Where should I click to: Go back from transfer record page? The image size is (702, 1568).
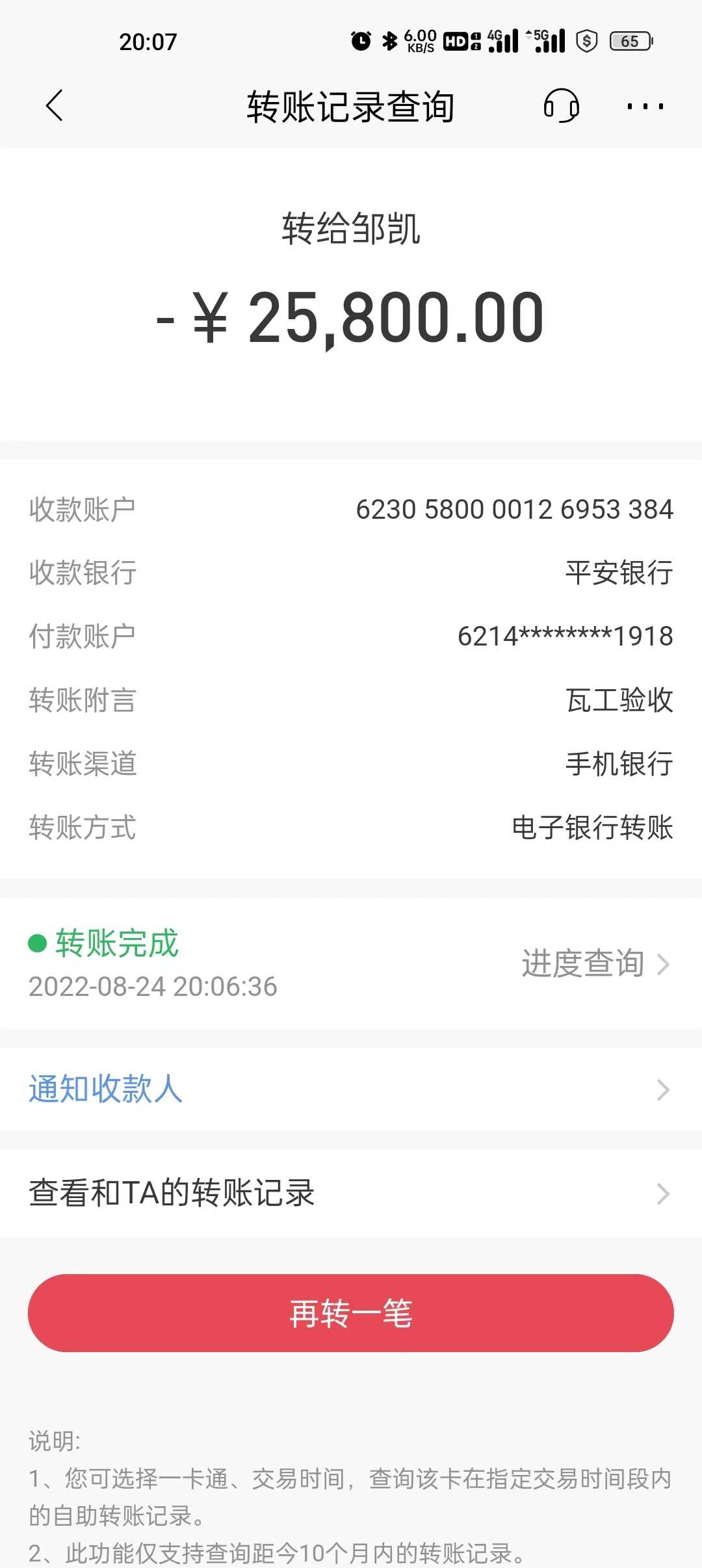pyautogui.click(x=55, y=106)
